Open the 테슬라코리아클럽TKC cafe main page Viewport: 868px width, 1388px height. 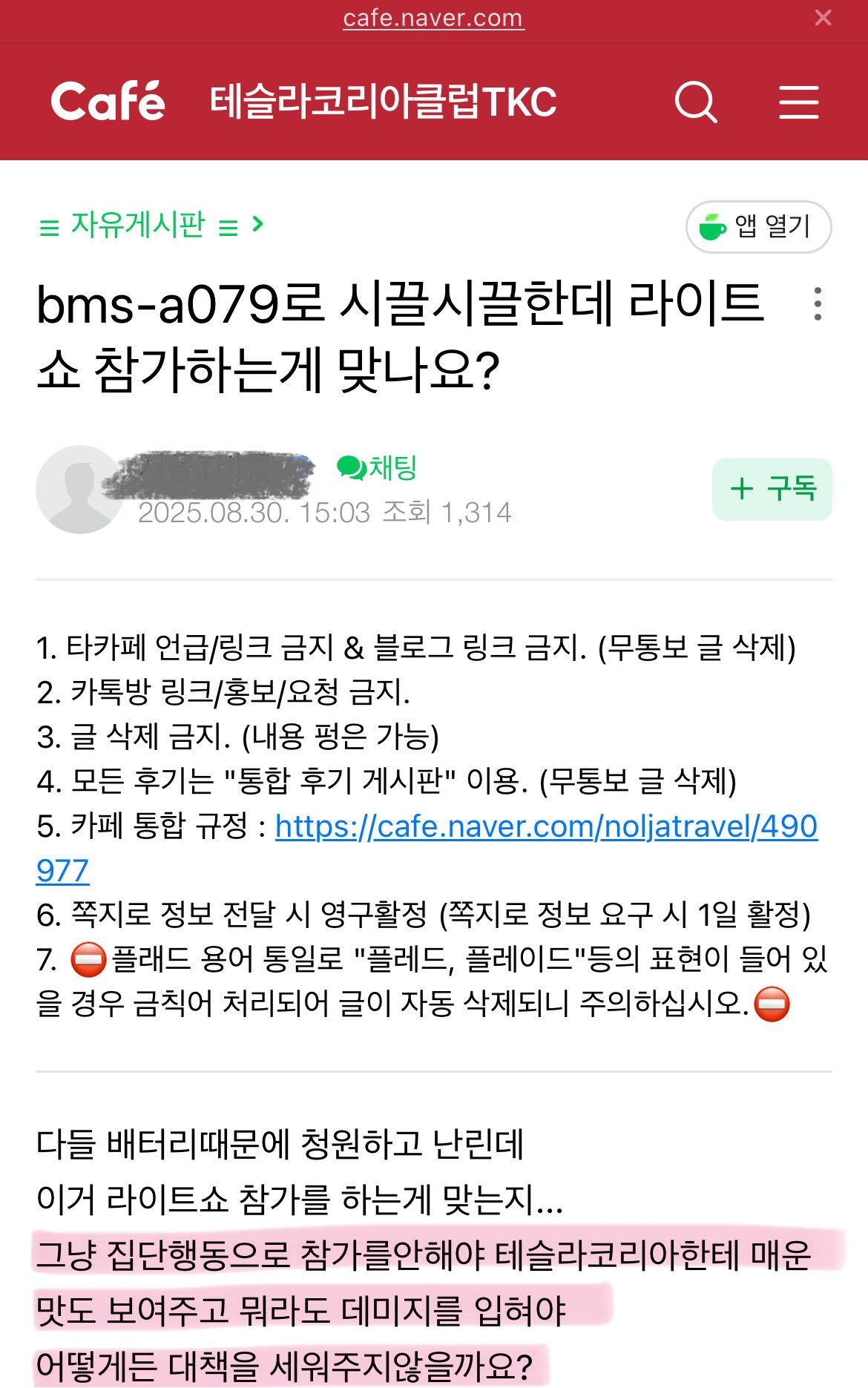click(x=383, y=102)
